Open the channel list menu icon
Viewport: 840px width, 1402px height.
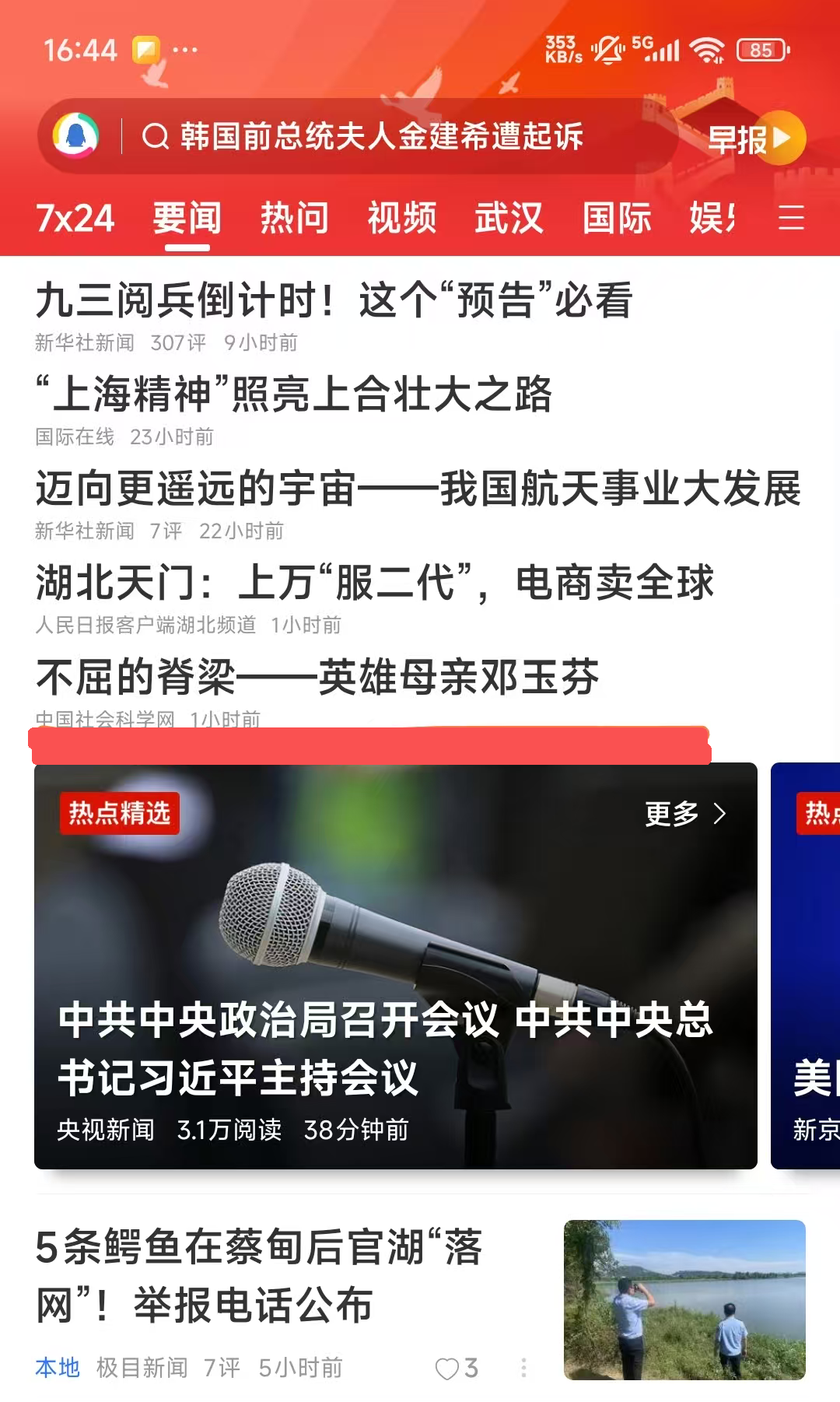coord(791,218)
